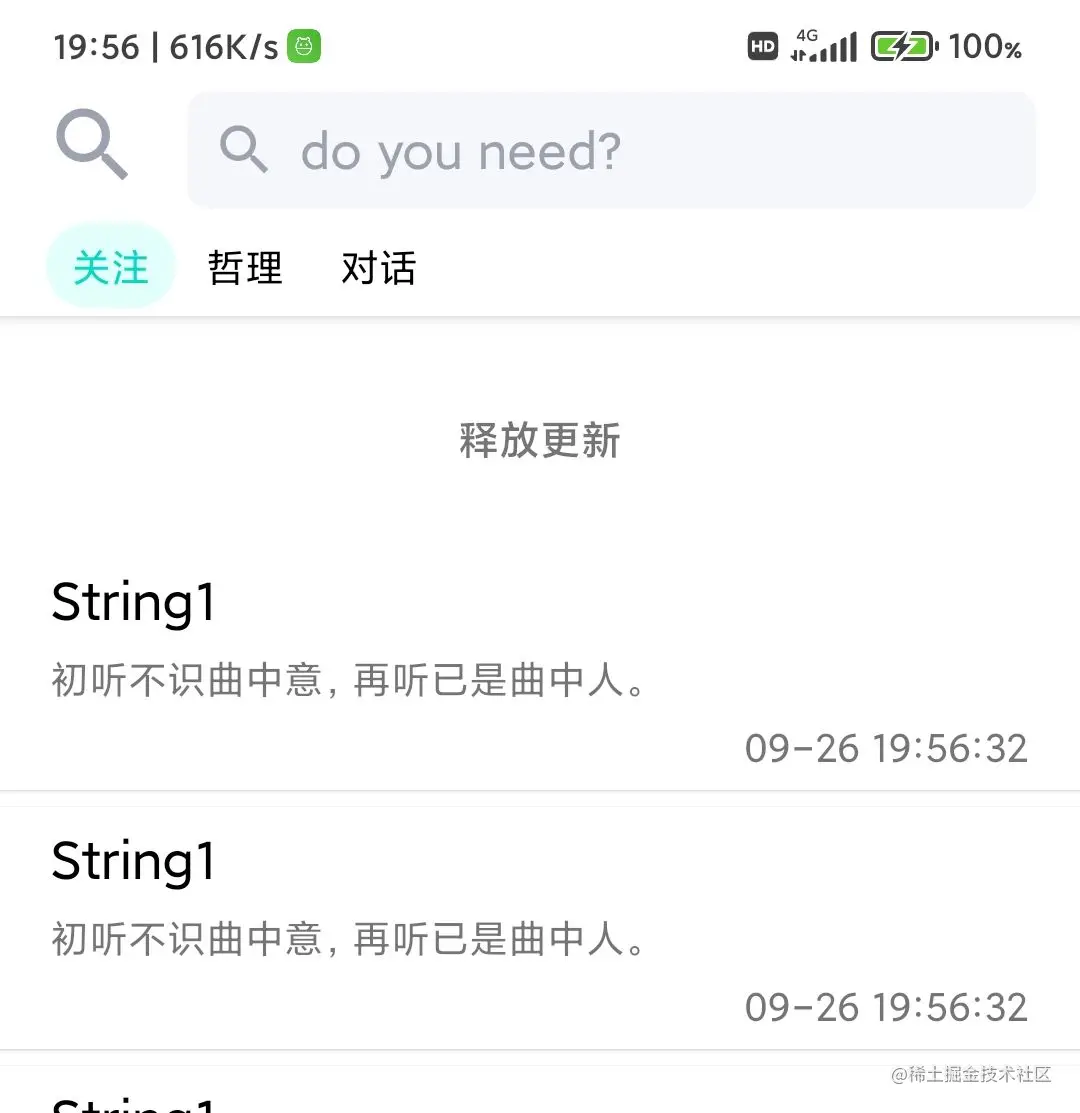
Task: Click the second String1 post title
Action: (133, 860)
